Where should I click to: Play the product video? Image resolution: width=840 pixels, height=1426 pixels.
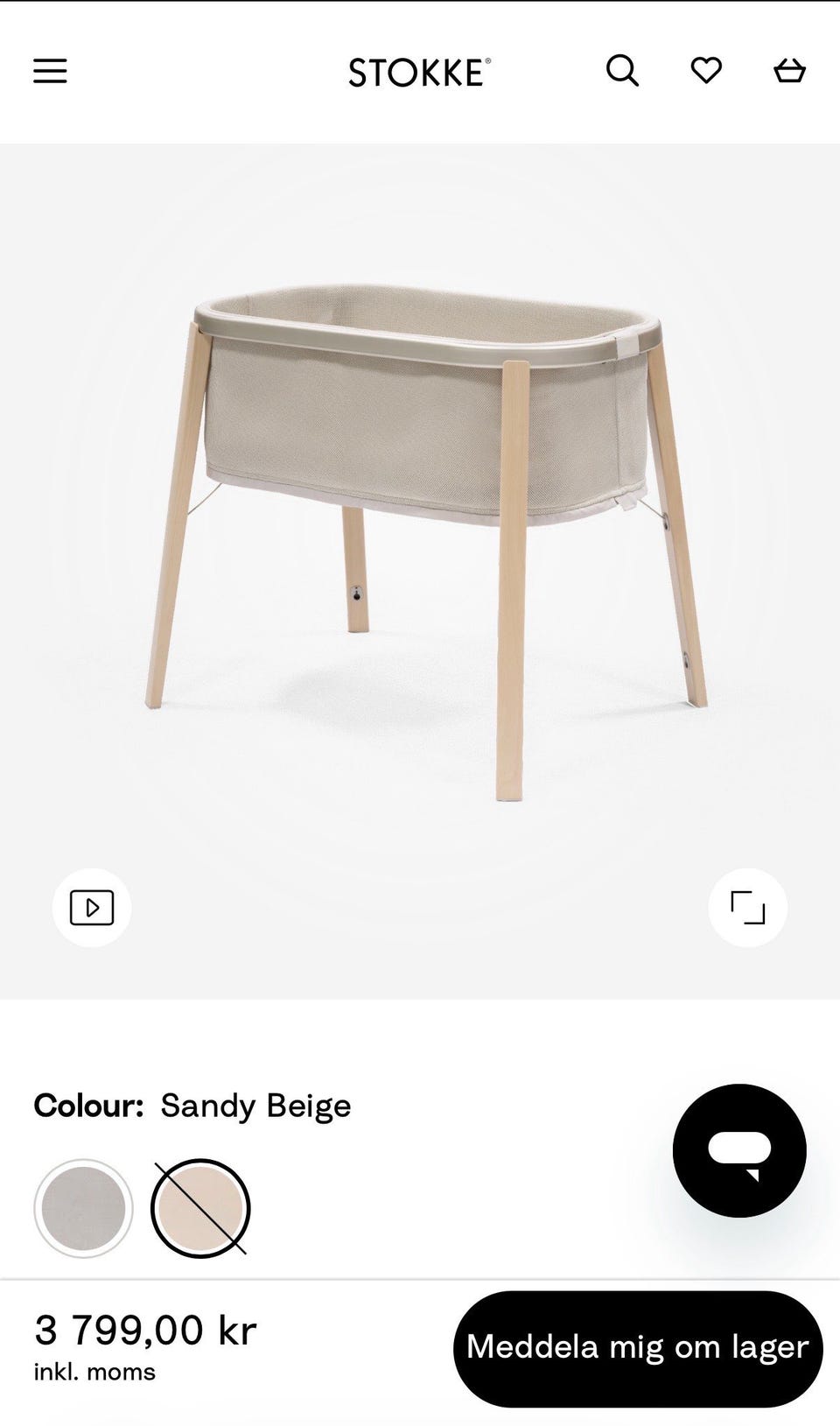92,908
